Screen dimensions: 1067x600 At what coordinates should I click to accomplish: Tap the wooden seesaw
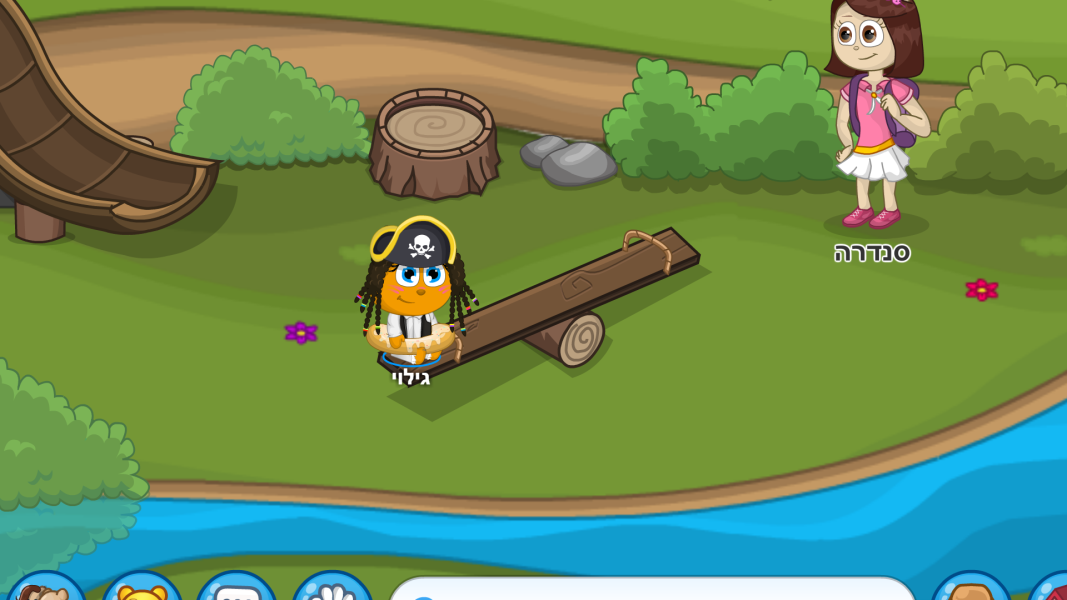click(x=590, y=290)
